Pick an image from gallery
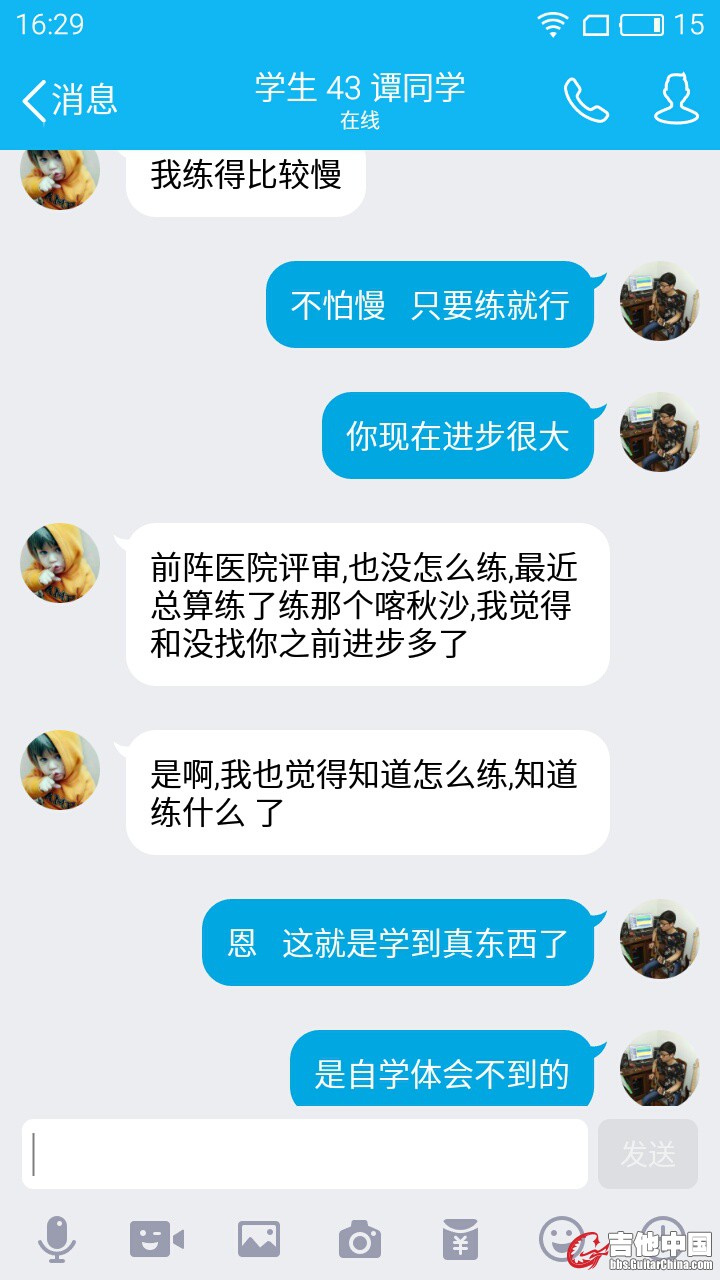 pos(259,1240)
